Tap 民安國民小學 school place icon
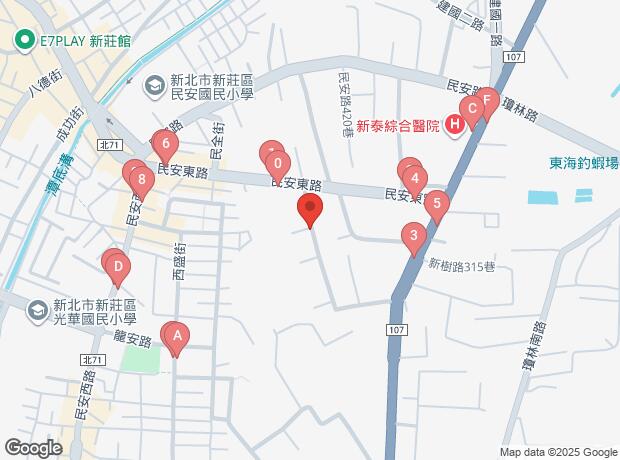Image resolution: width=620 pixels, height=460 pixels. pyautogui.click(x=156, y=87)
